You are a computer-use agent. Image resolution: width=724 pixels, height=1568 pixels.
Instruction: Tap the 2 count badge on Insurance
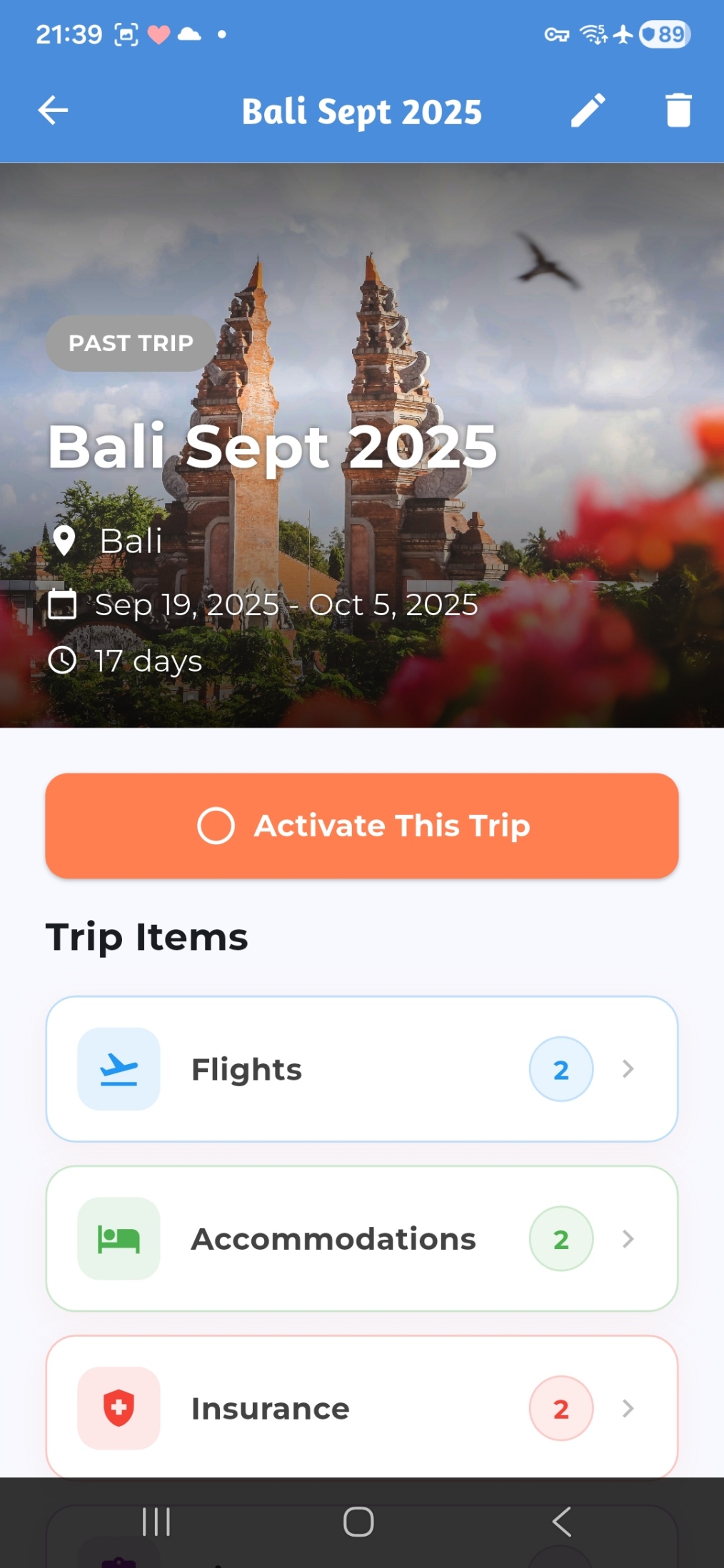[560, 1408]
